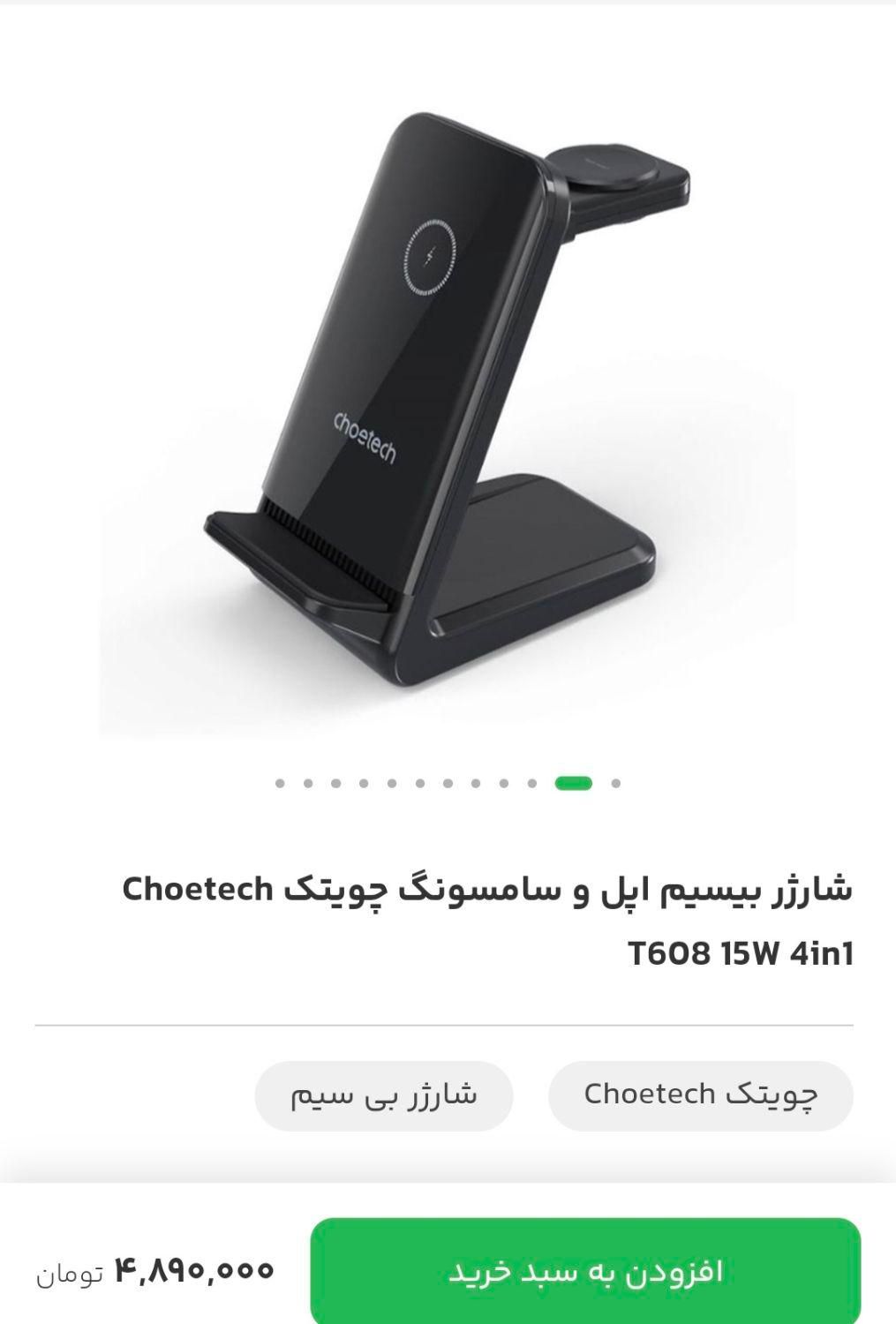Screen dimensions: 896x1324
Task: Open the Choetech brand chip
Action: 701,1095
